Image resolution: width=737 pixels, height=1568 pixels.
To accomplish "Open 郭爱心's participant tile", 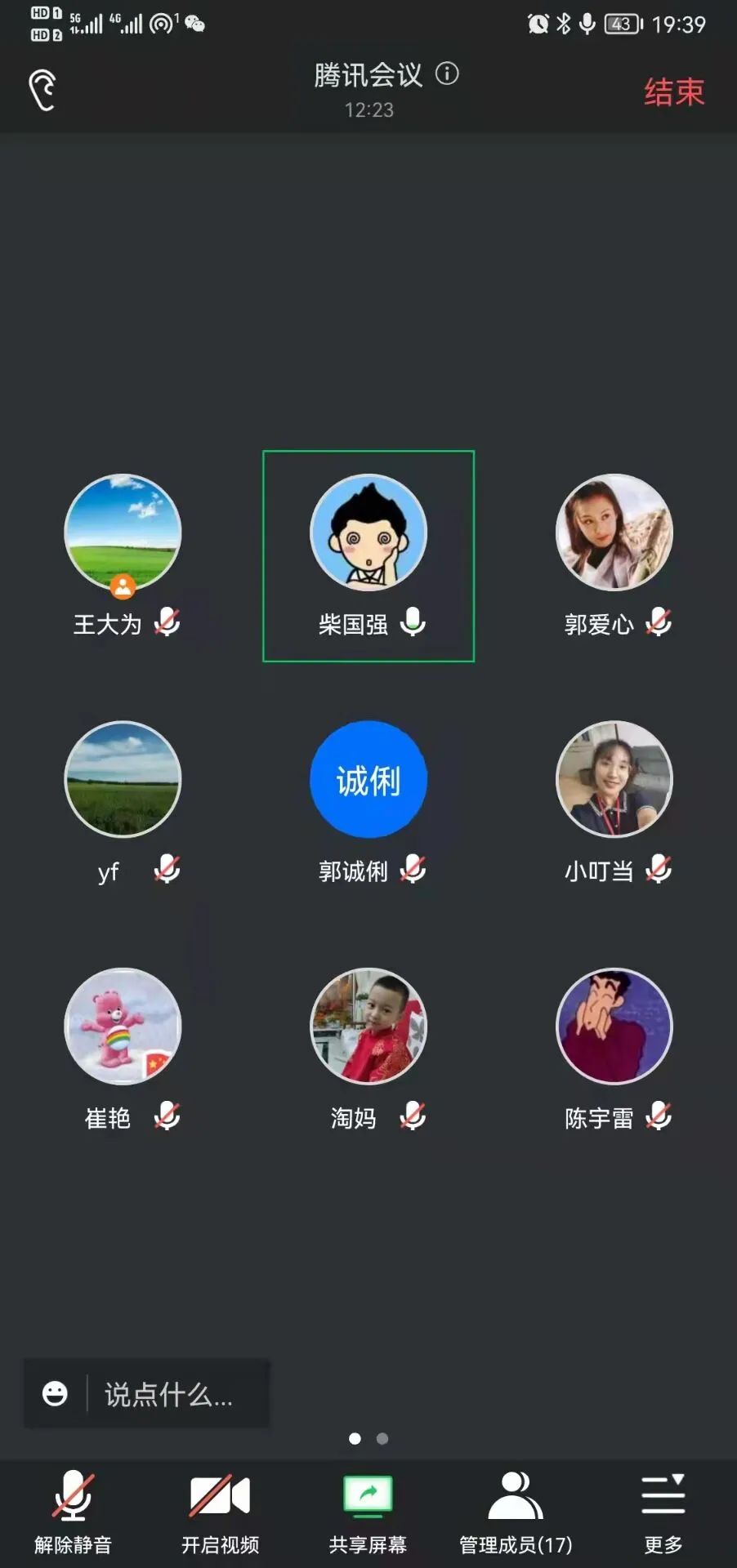I will click(614, 533).
